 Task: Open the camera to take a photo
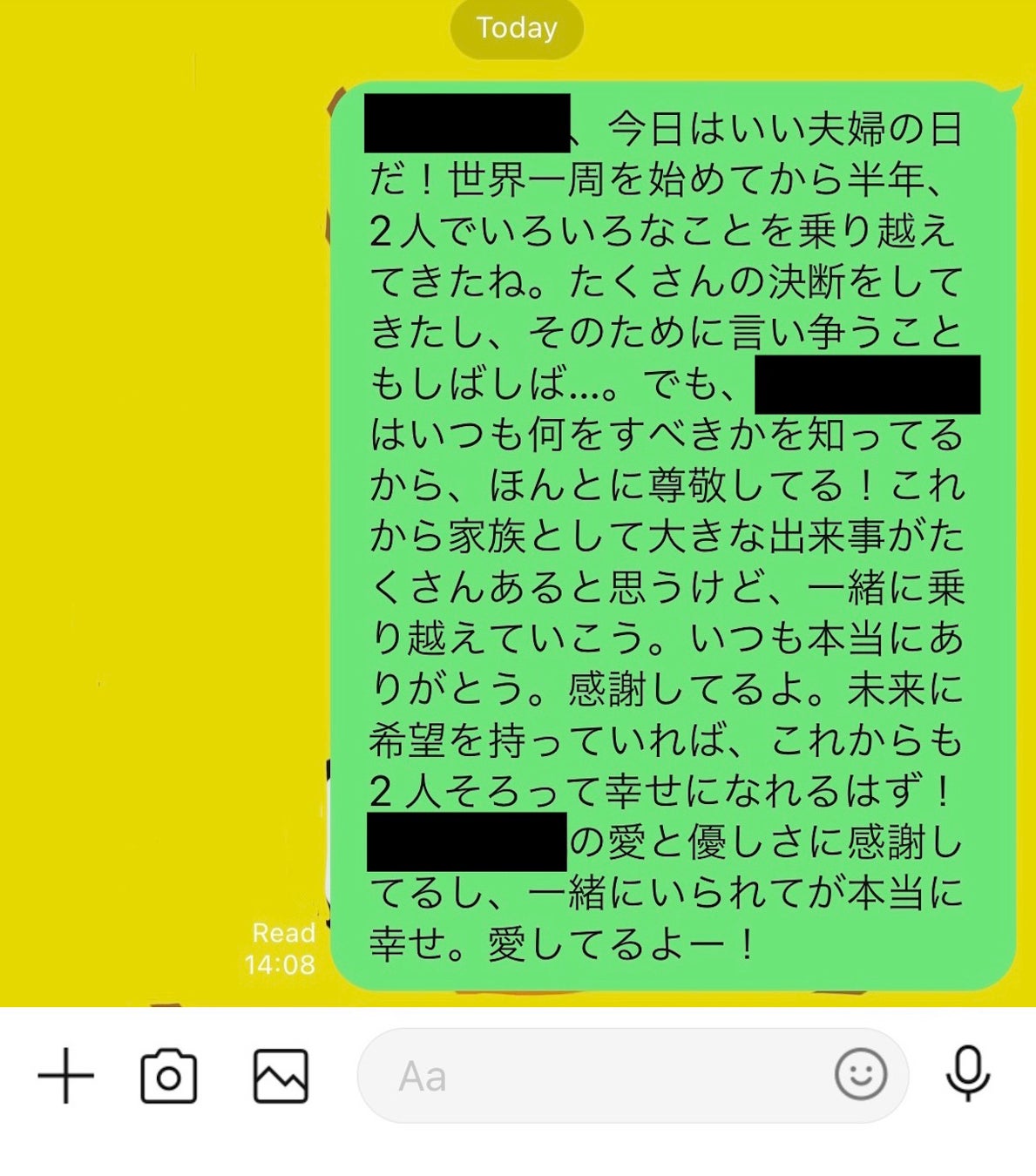(x=168, y=1077)
